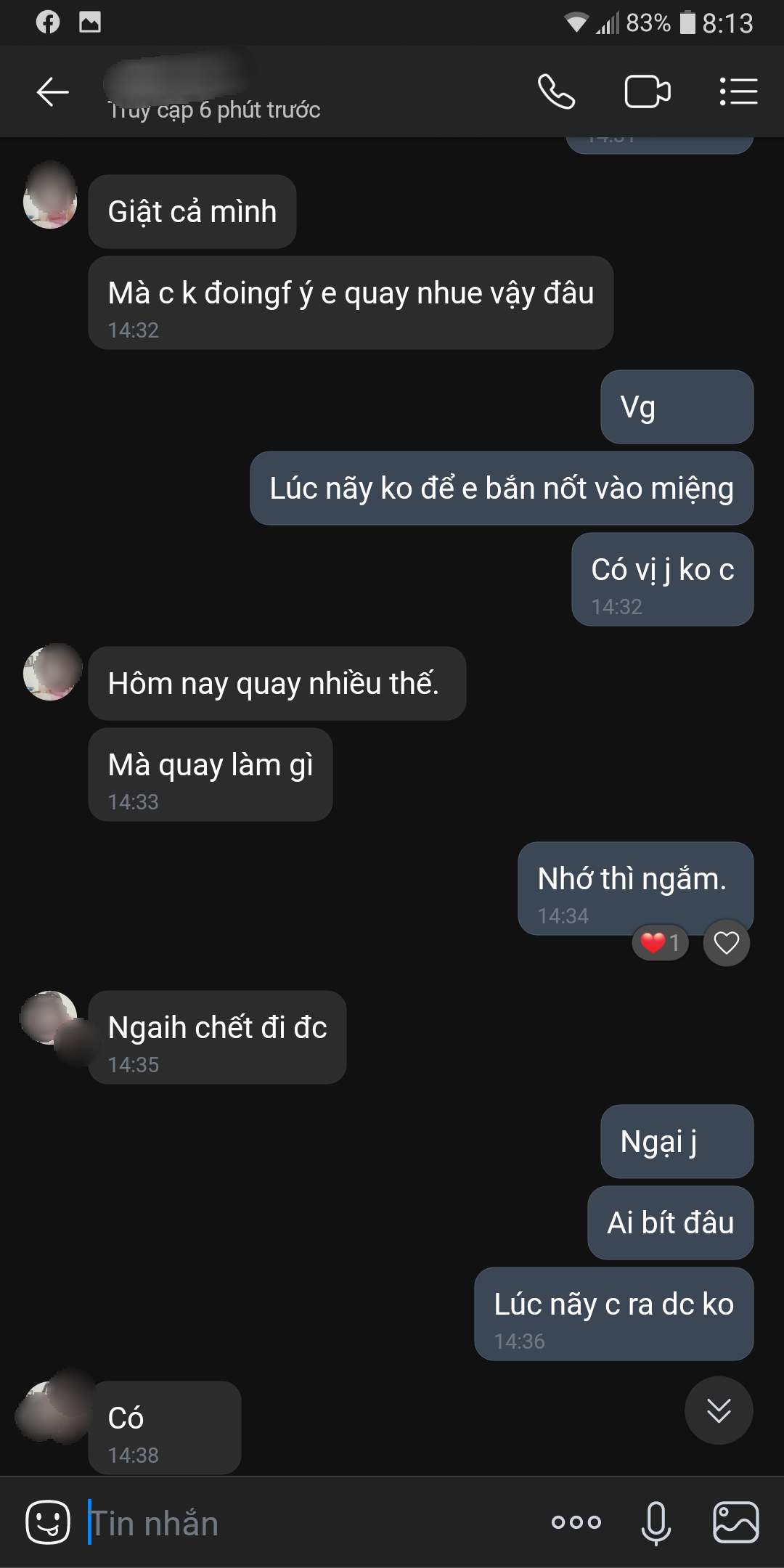Send a photo from gallery
Image resolution: width=784 pixels, height=1568 pixels.
point(736,1522)
